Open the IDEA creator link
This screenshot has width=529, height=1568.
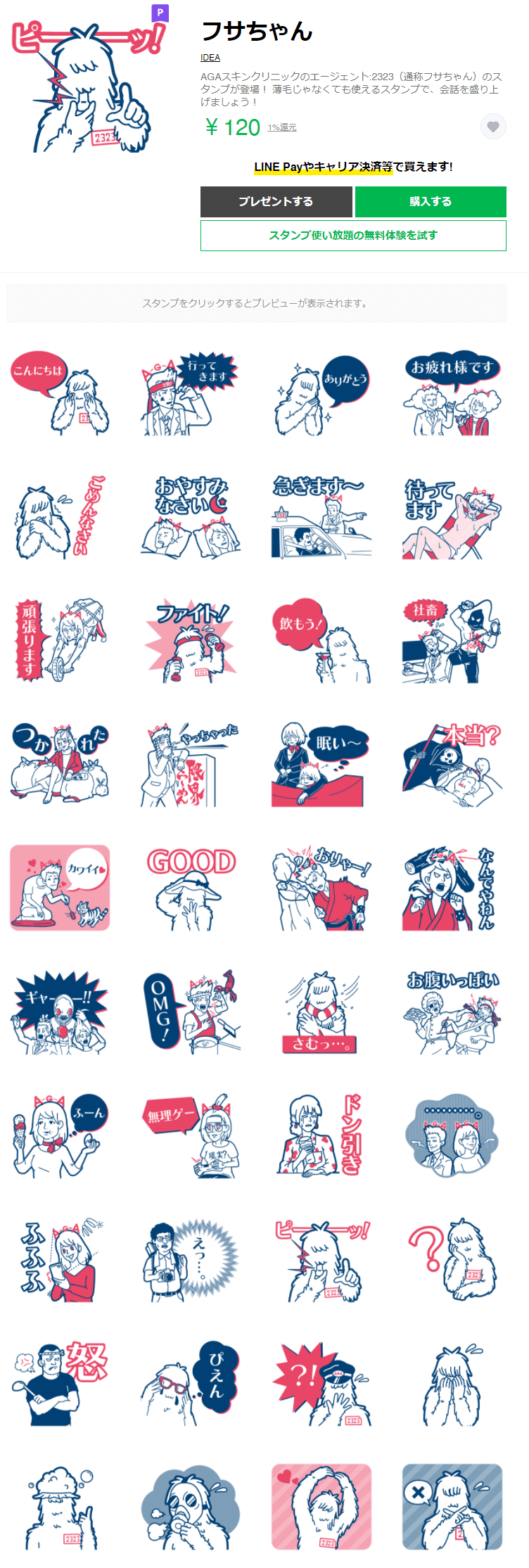210,58
